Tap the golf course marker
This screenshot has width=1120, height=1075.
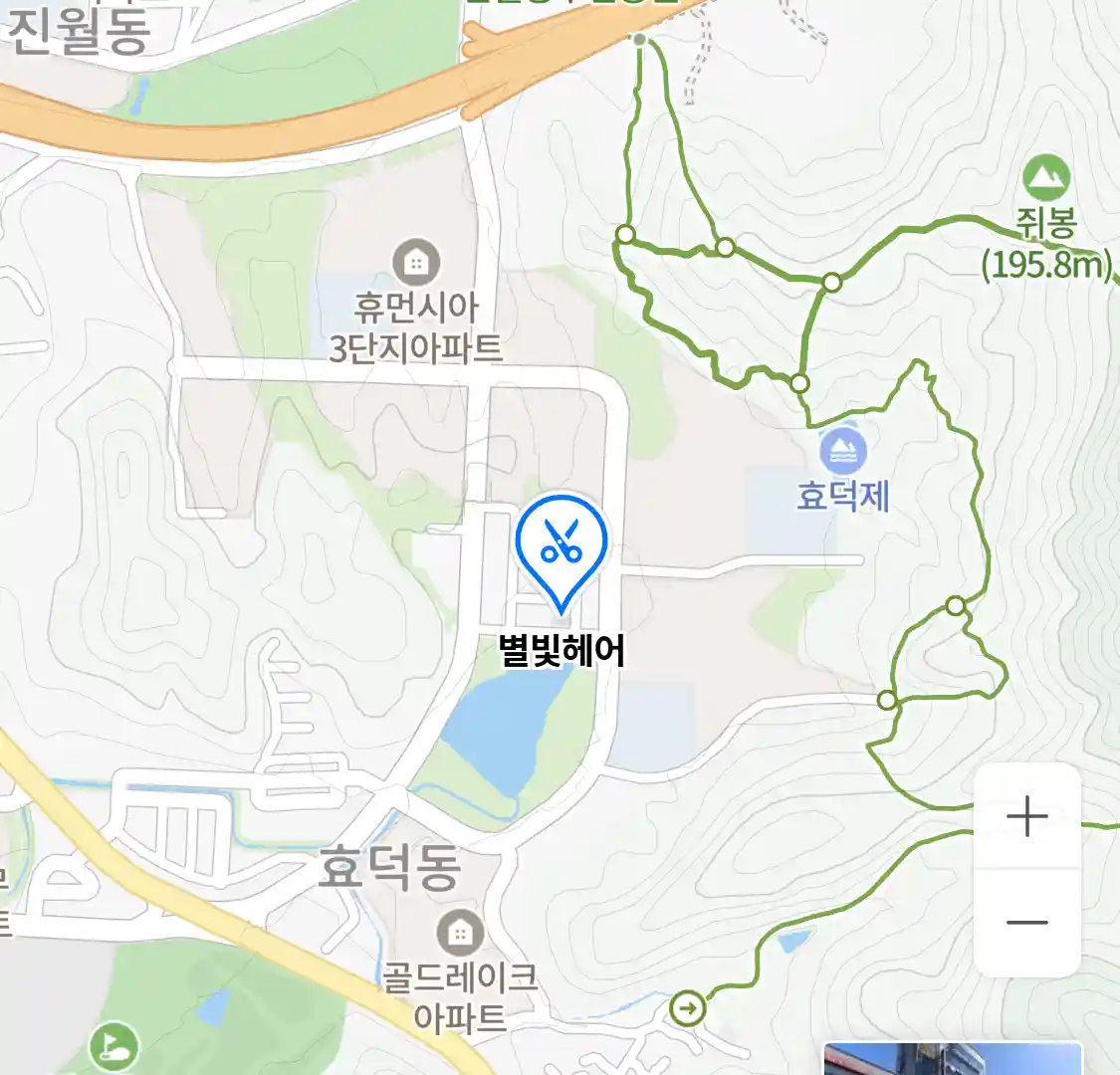tap(113, 1046)
